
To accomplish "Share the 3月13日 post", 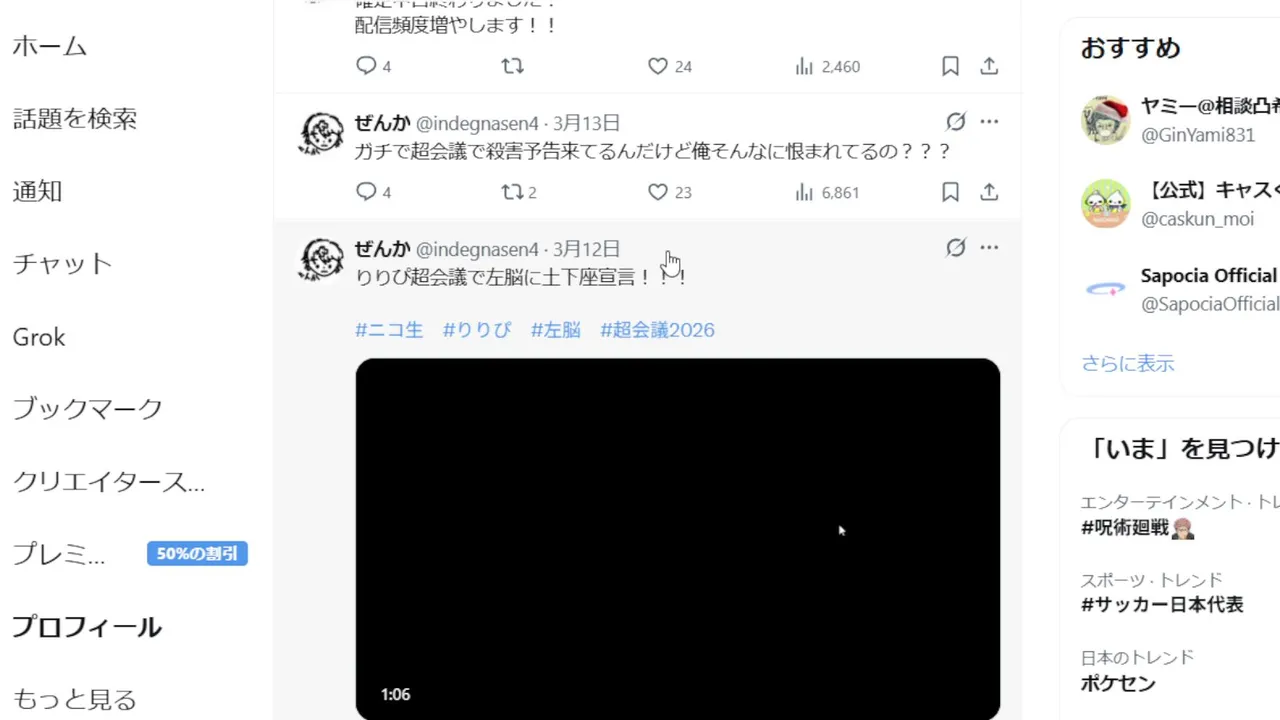I will 989,192.
